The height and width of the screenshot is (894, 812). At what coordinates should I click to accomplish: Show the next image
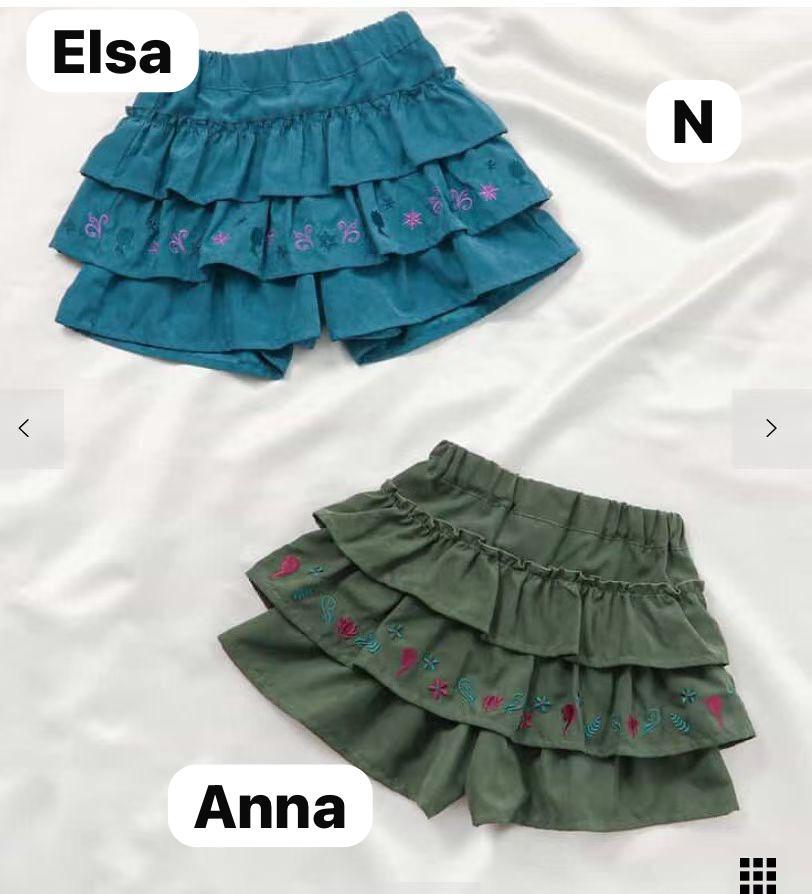770,429
